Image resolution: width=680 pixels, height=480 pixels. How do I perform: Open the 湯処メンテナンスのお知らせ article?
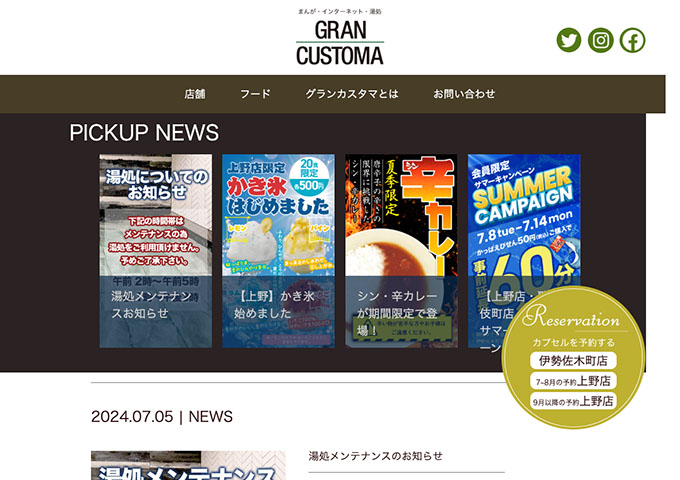375,455
